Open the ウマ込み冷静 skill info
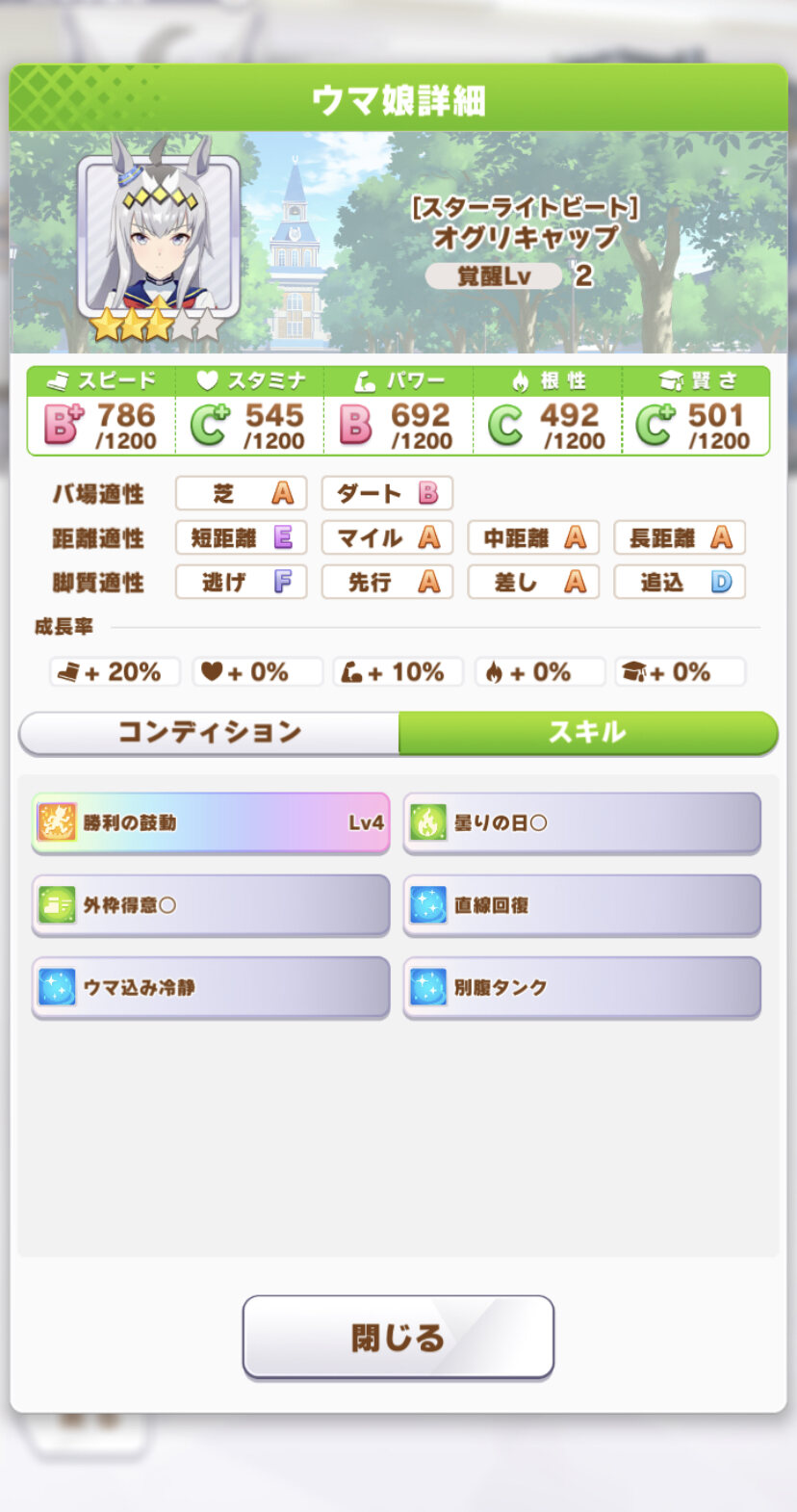 pyautogui.click(x=211, y=987)
